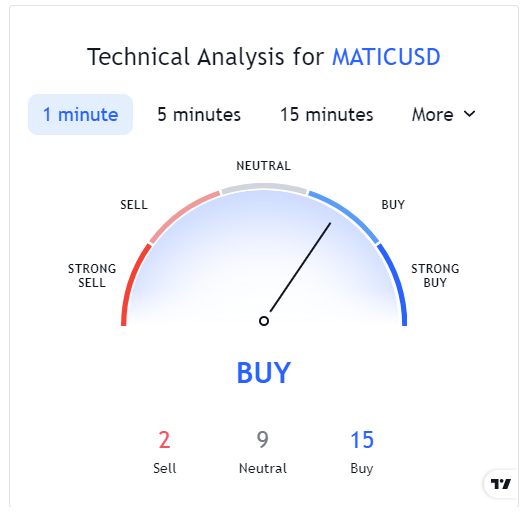
Task: Select the 1 minute timeframe
Action: [80, 114]
